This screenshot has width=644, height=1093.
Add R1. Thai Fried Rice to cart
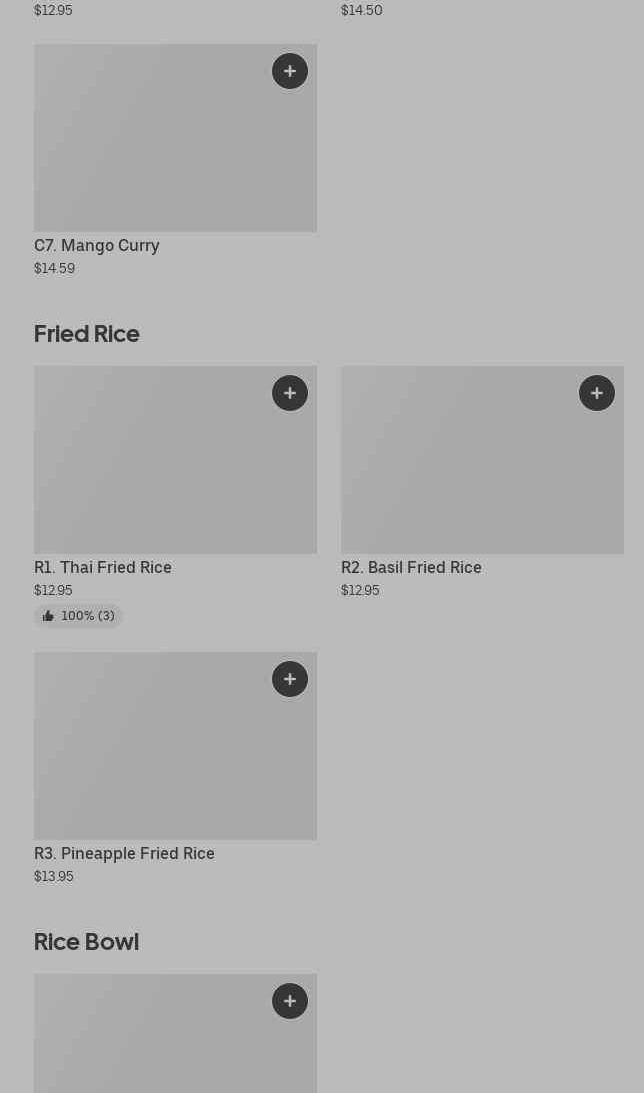(x=290, y=393)
